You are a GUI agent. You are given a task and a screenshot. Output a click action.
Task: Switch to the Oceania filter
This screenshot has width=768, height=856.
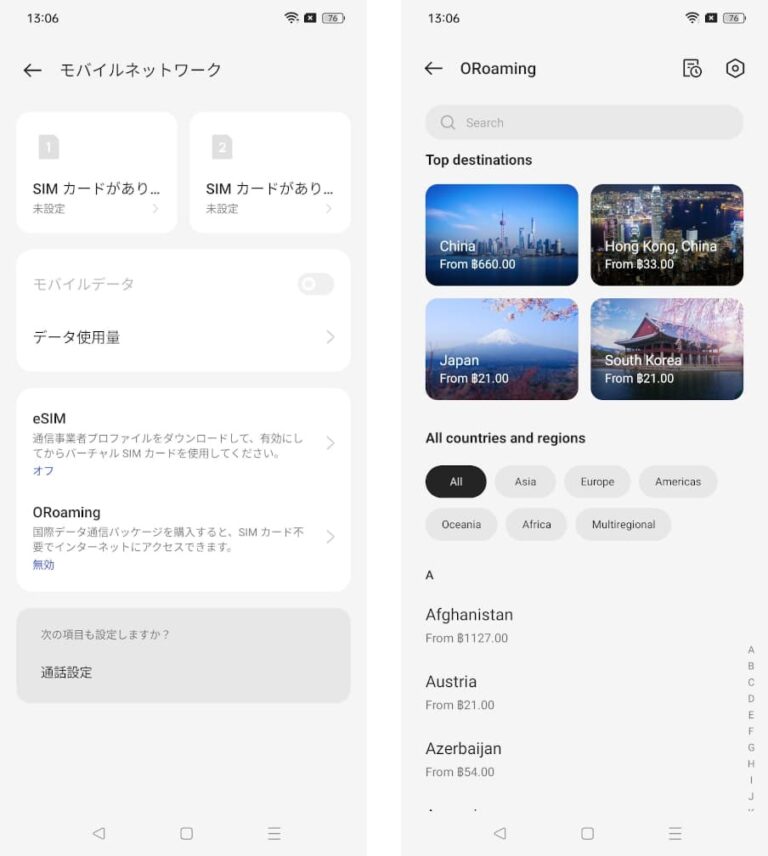coord(461,524)
